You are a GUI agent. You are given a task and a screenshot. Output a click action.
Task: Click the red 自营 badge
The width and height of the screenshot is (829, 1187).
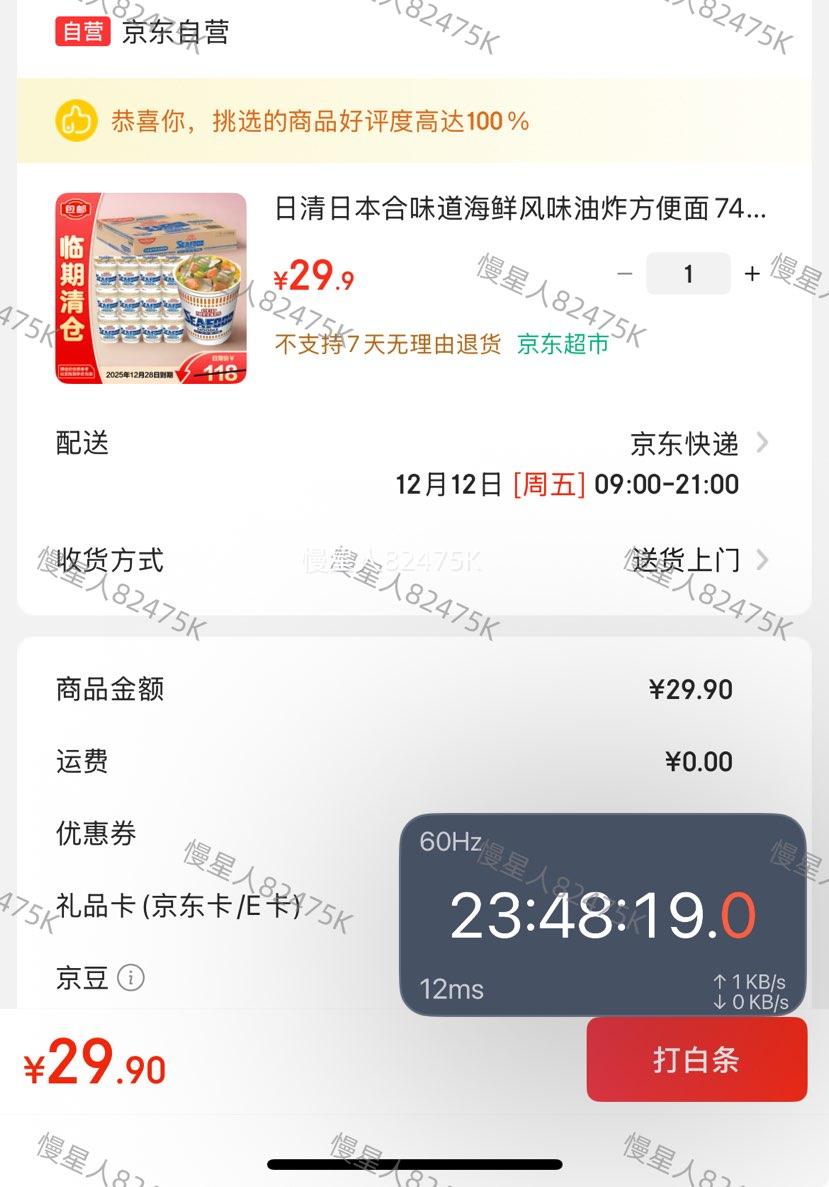83,32
